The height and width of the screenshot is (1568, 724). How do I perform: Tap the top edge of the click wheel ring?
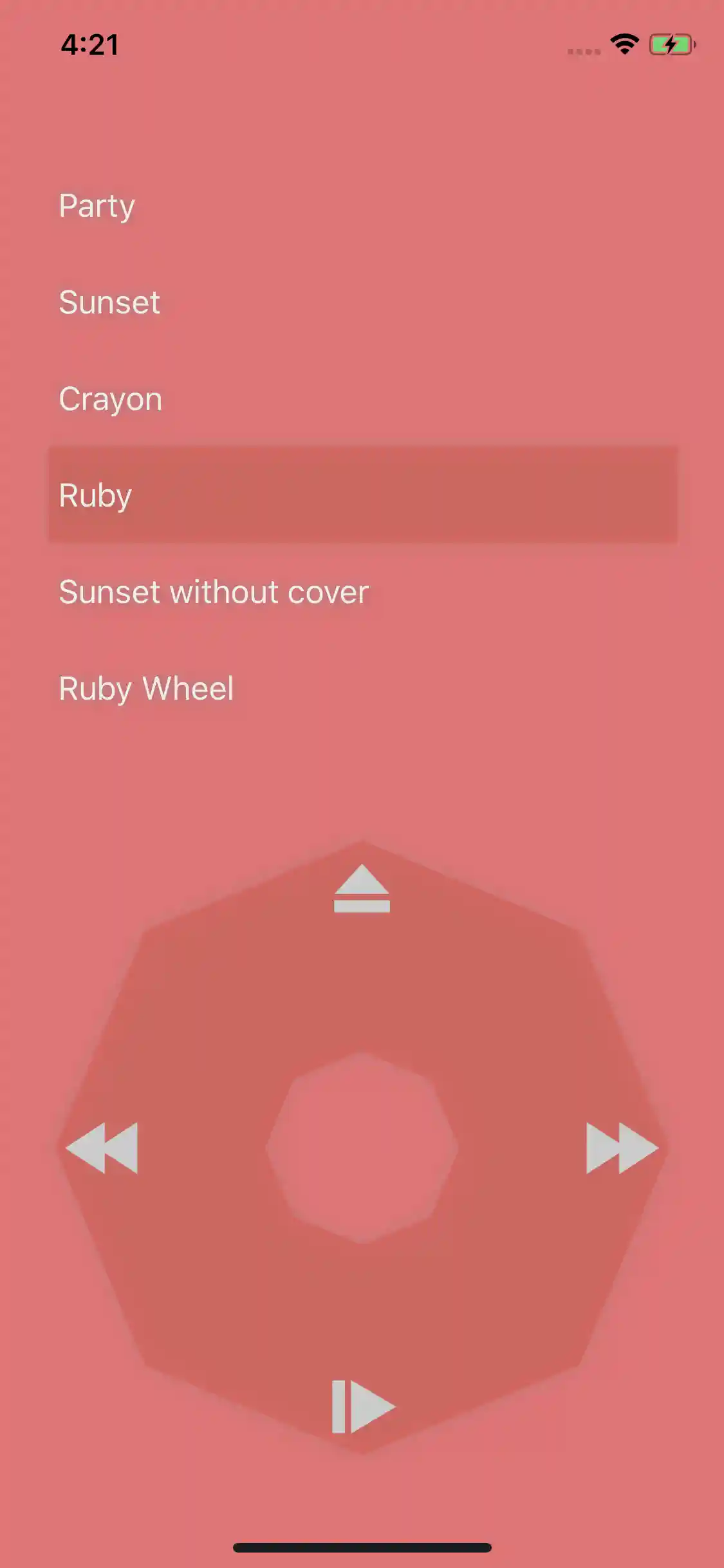362,933
